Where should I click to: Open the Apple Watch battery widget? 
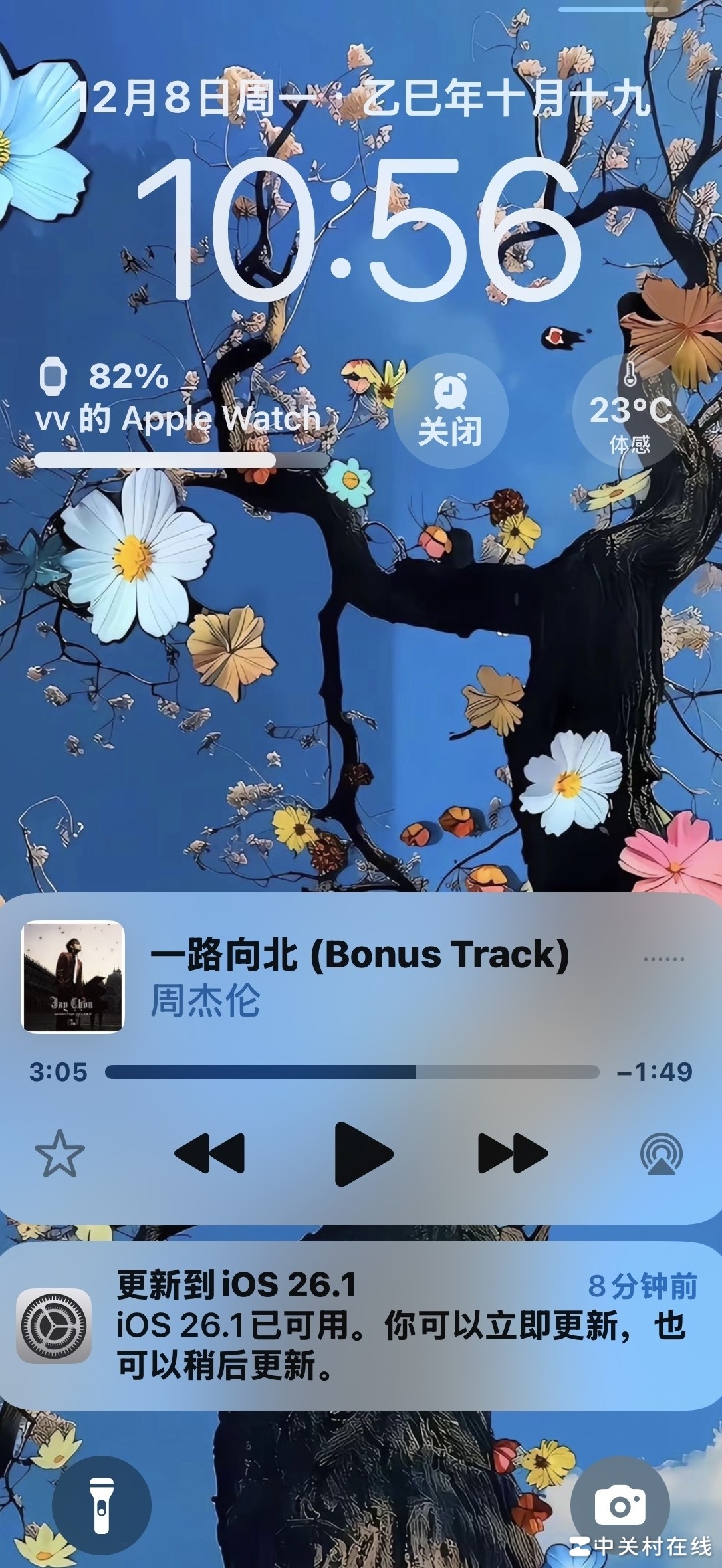(180, 412)
